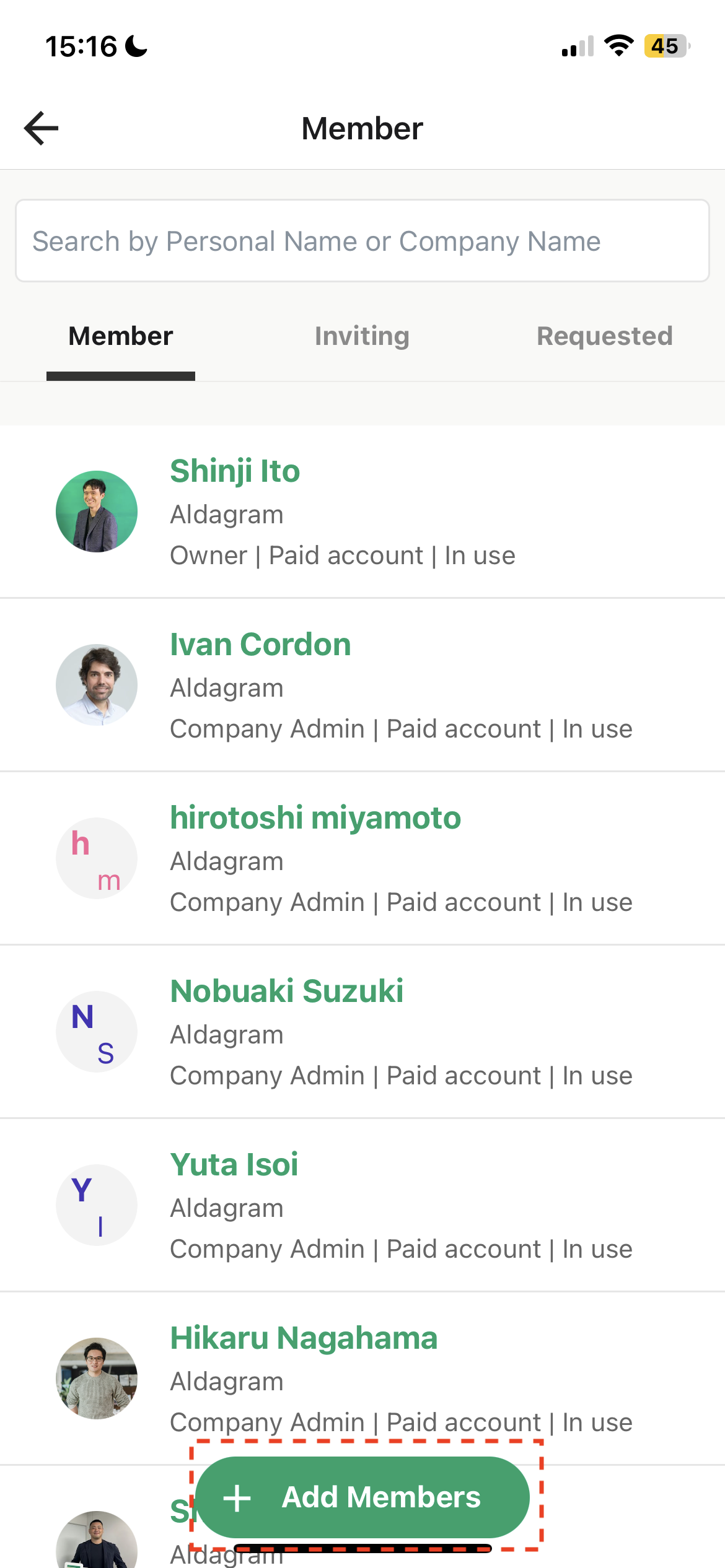Screen dimensions: 725x1568
Task: Tap the battery indicator in the status bar
Action: (665, 46)
